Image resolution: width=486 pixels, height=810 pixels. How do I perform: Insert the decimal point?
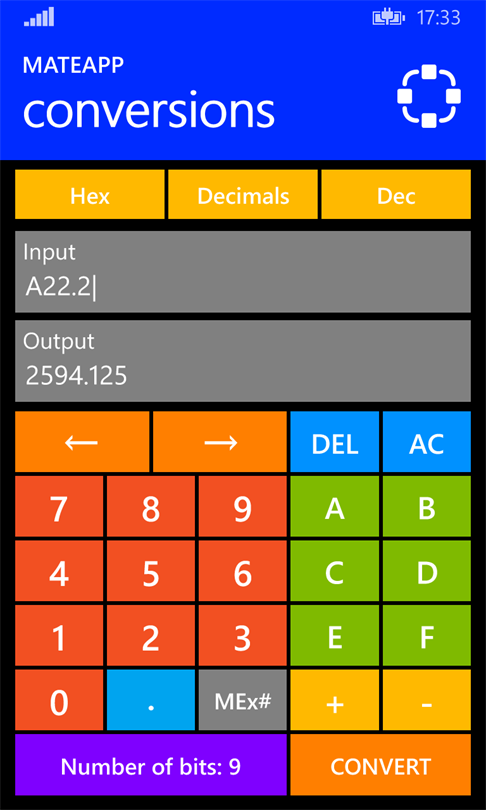click(x=151, y=700)
